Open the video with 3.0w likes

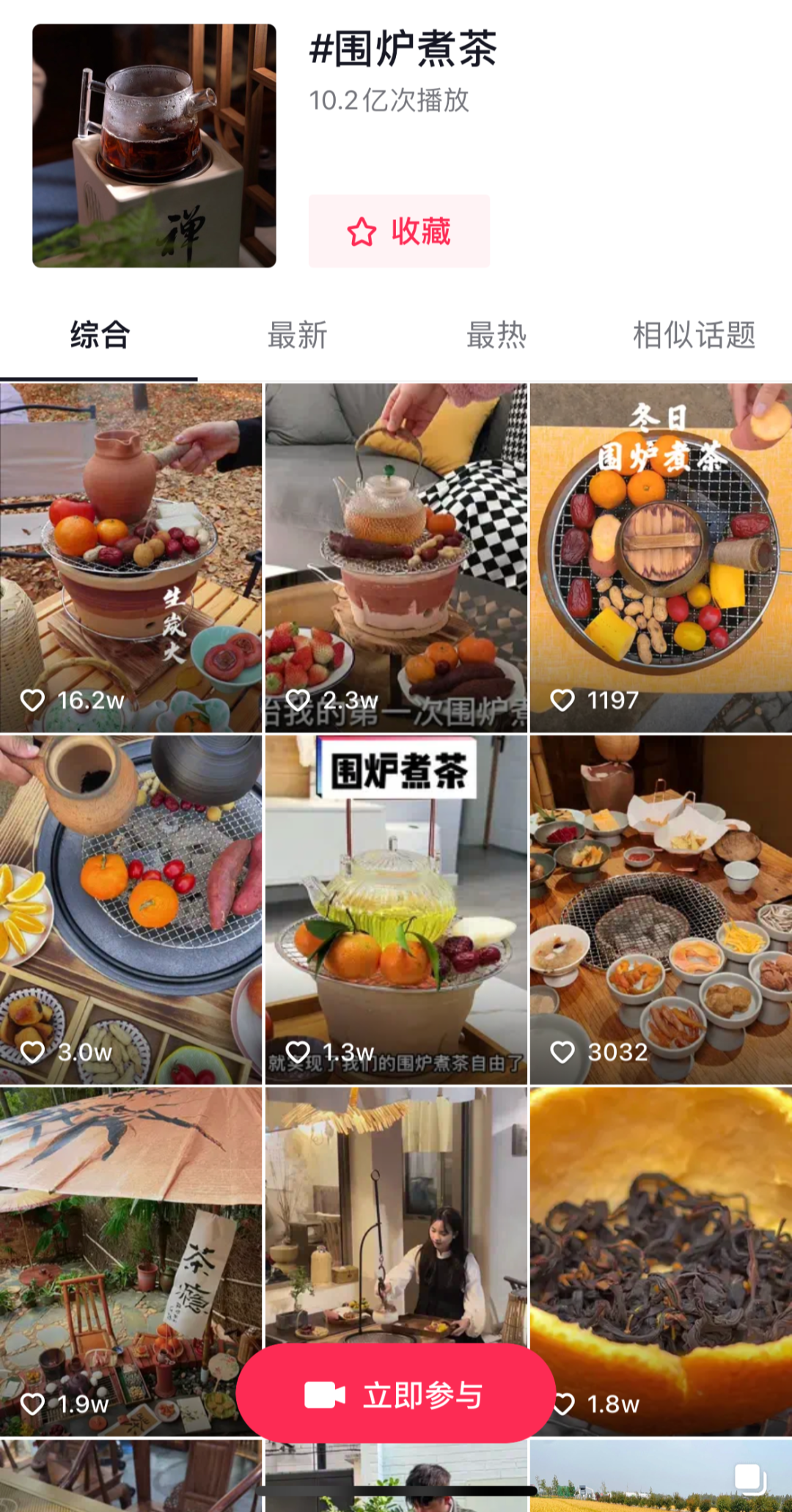tap(131, 909)
